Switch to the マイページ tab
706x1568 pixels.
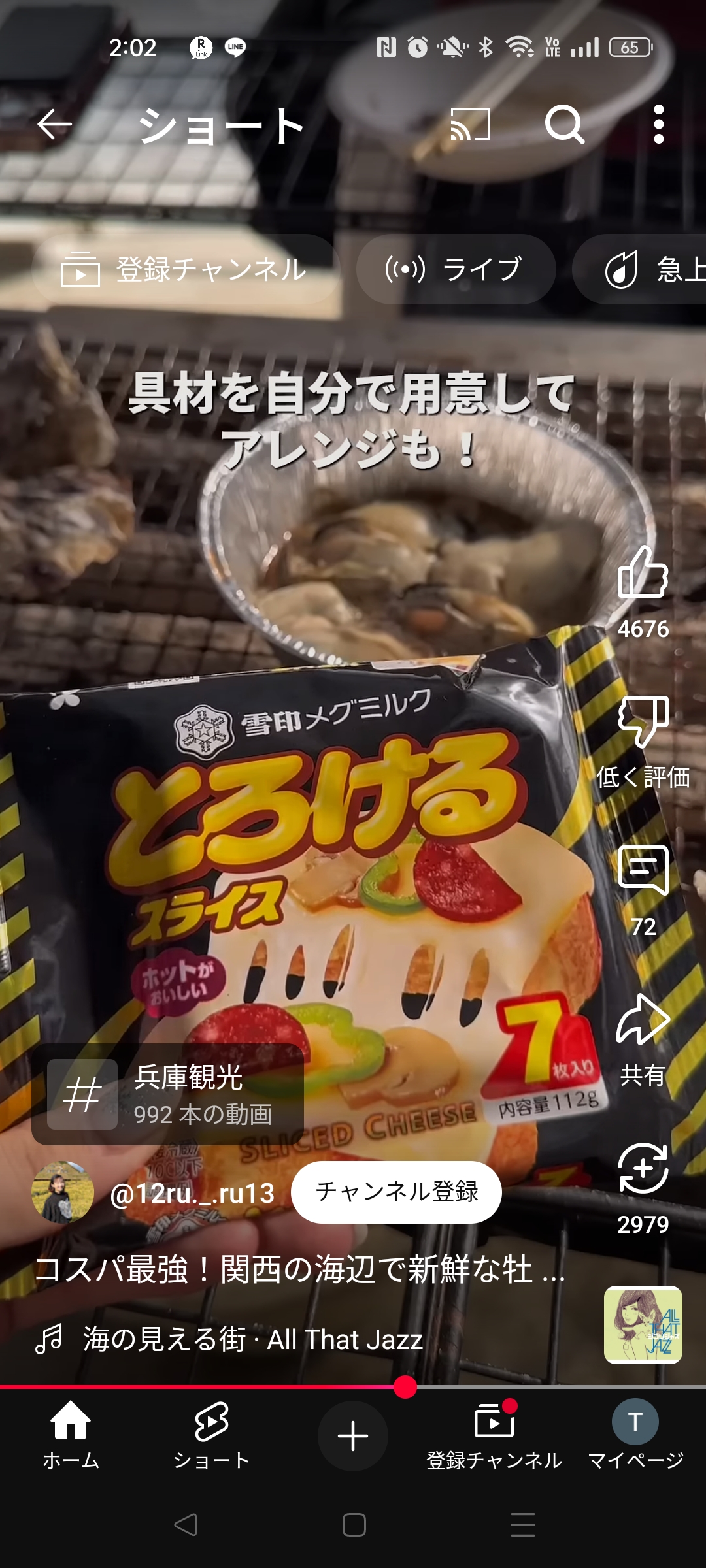point(635,1435)
